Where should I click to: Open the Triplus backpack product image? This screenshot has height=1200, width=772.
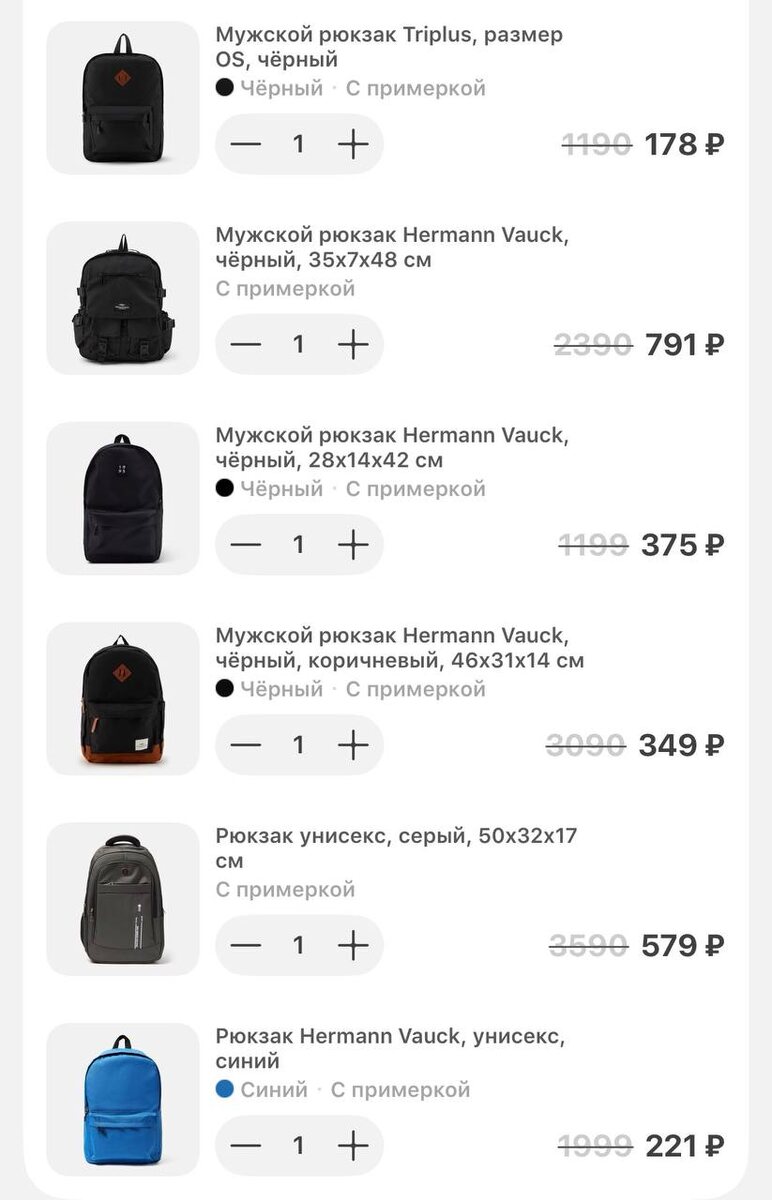point(123,98)
